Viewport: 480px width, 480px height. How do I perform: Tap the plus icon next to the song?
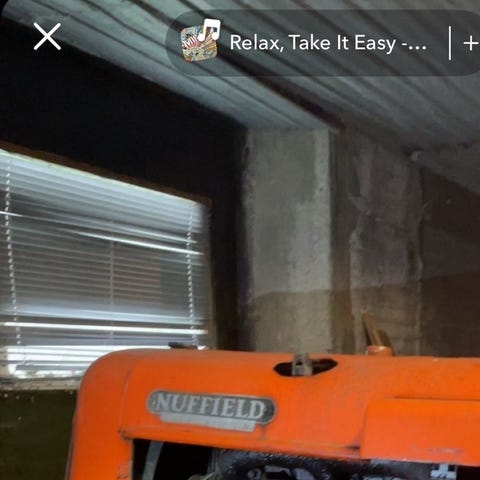pos(471,43)
